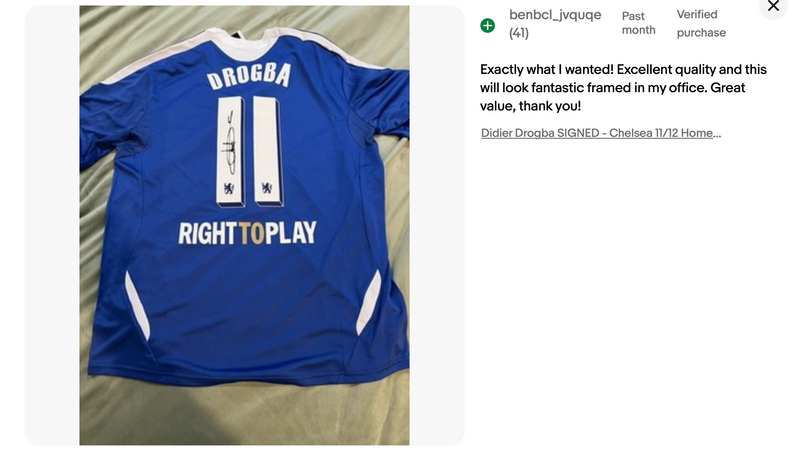Open the Didier Drogba SIGNED item link

(600, 133)
